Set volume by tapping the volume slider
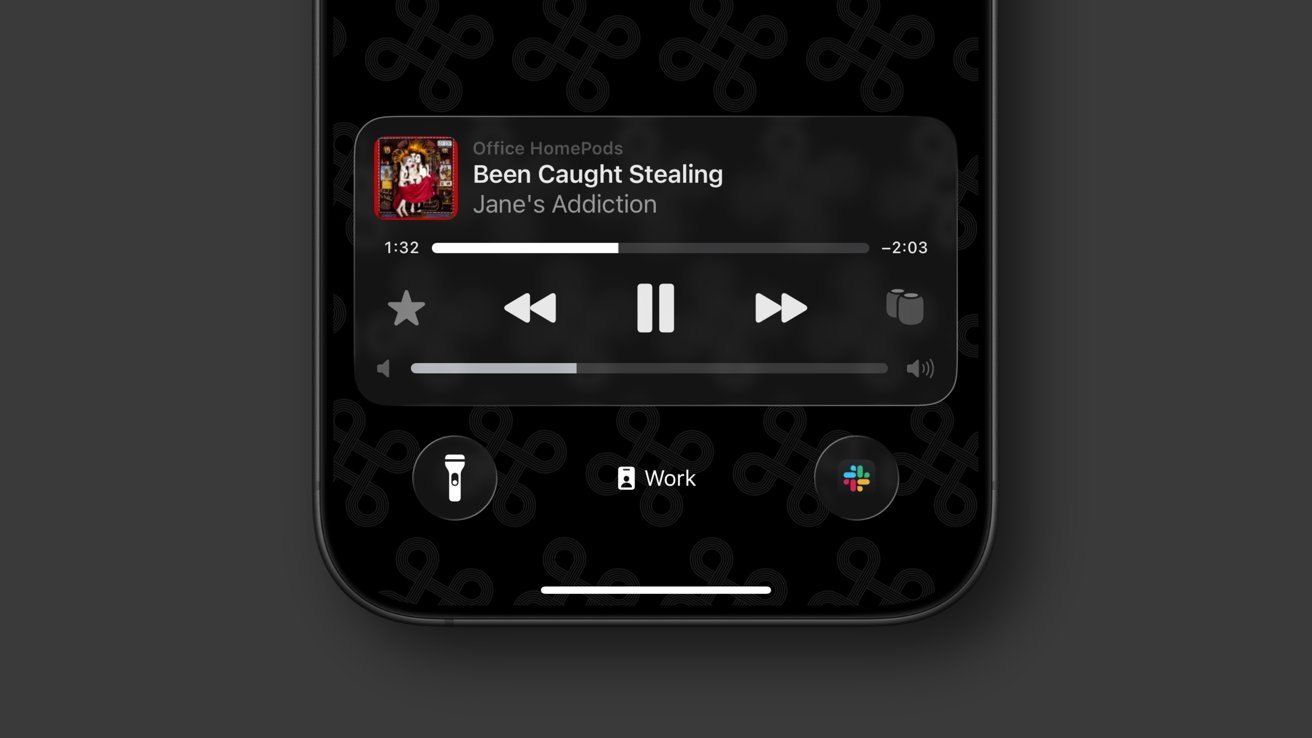Viewport: 1312px width, 738px height. pyautogui.click(x=648, y=368)
